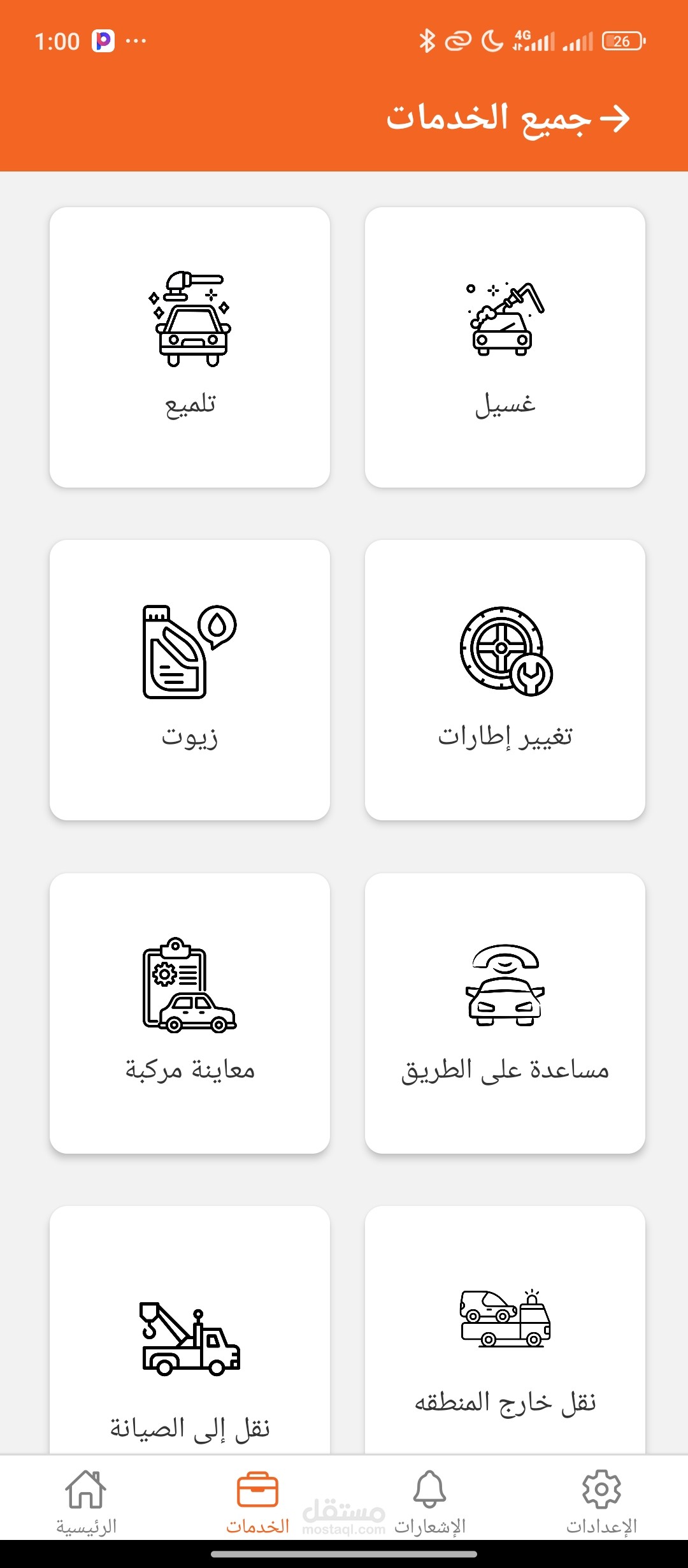Open the تغيير إطارات (tire change) card

[x=505, y=680]
